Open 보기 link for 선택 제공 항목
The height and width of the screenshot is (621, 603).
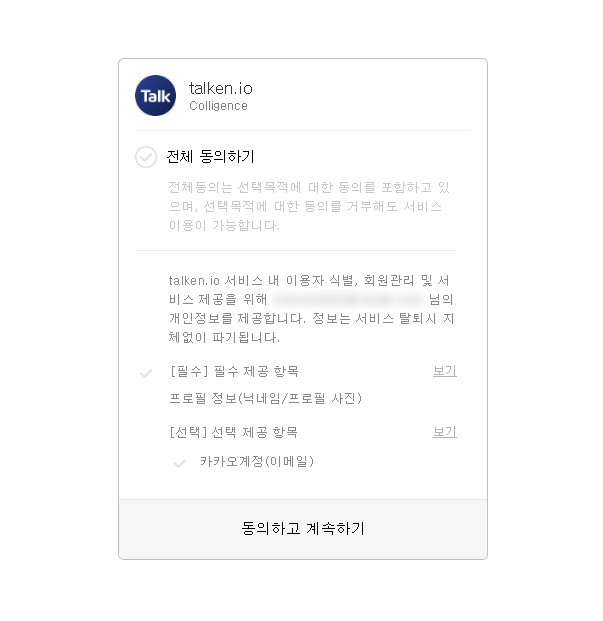[445, 432]
